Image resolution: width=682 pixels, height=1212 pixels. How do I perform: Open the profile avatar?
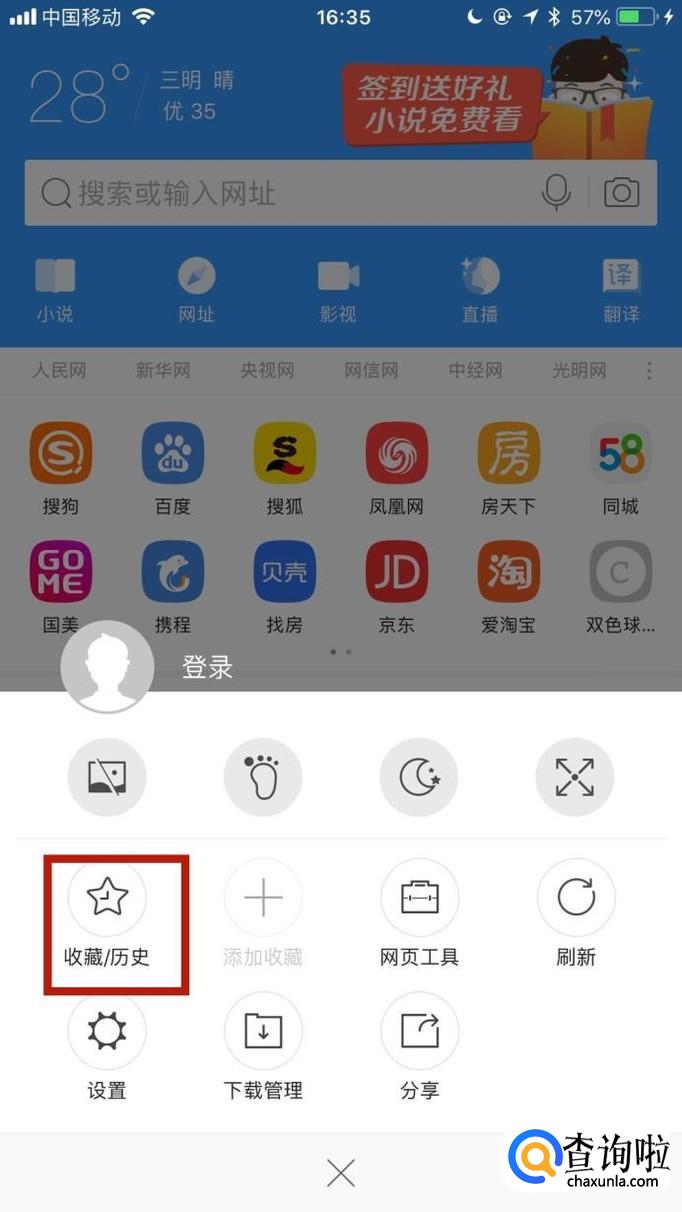click(107, 667)
